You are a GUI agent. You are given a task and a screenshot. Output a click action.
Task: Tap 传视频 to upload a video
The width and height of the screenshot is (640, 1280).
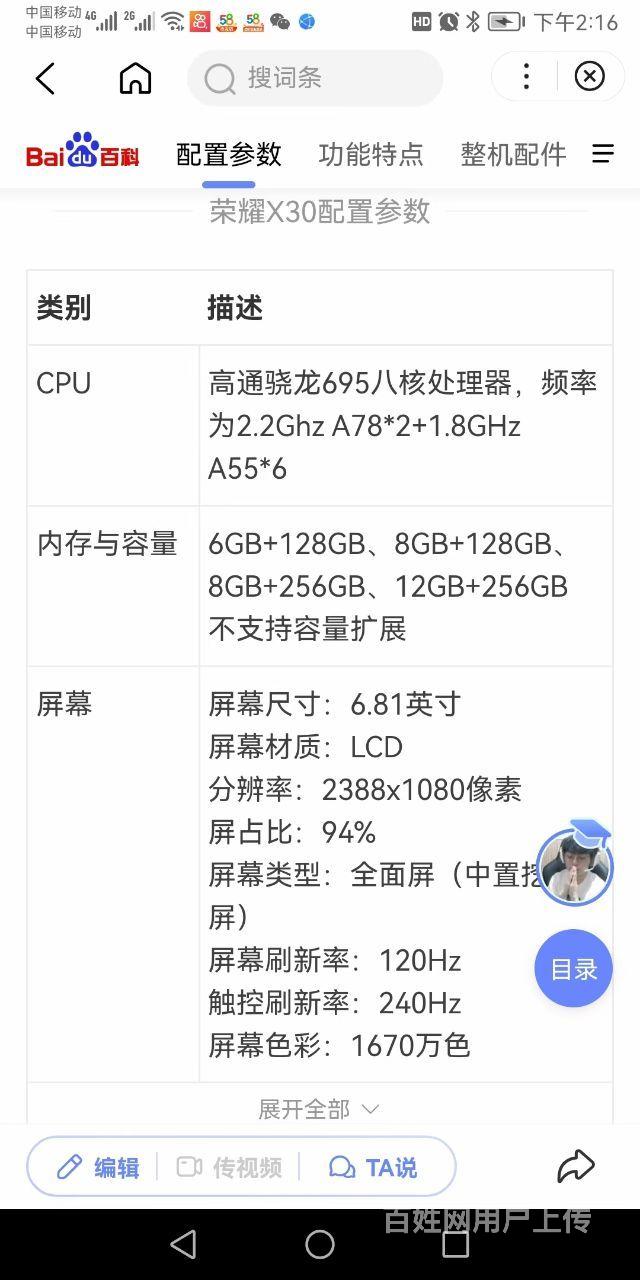229,1167
